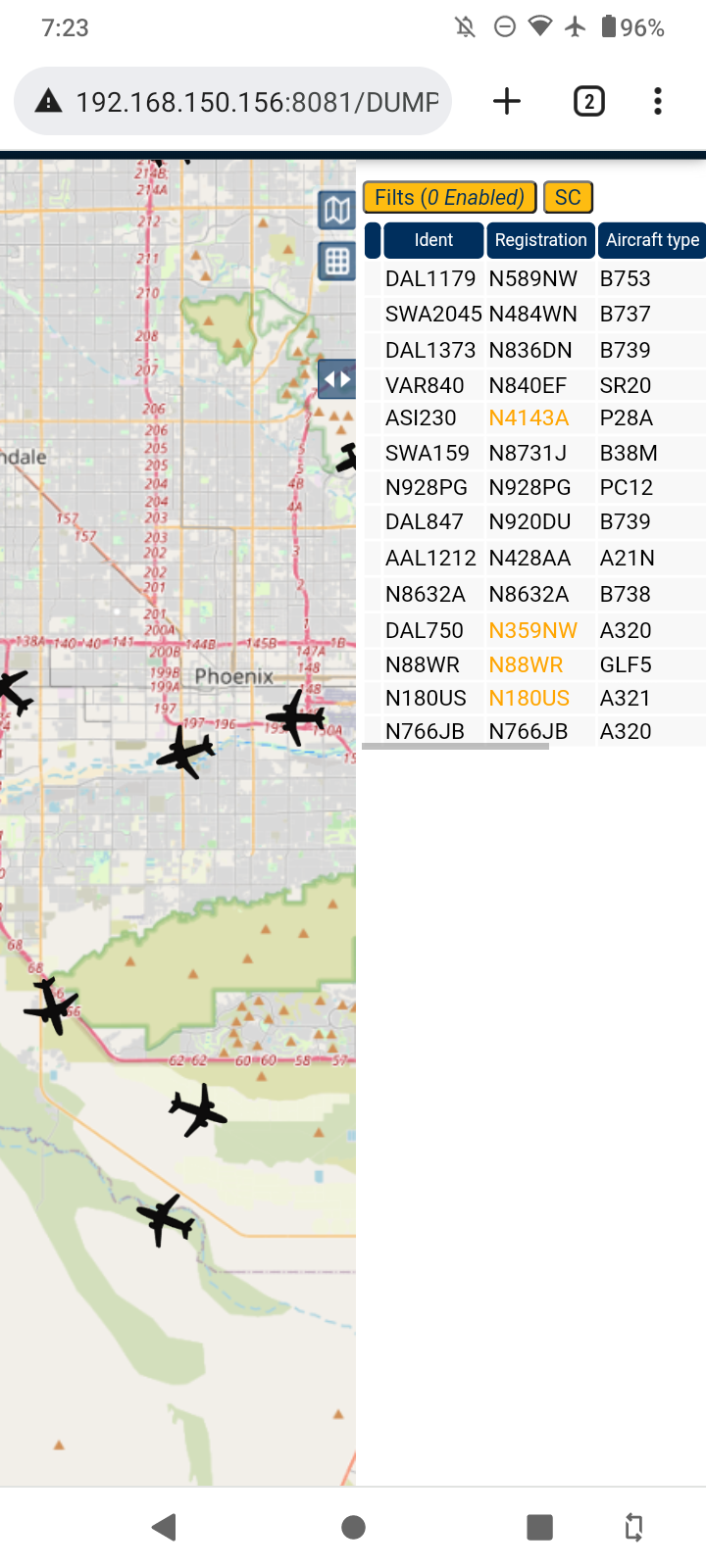Go back with the system back button
706x1568 pixels.
tap(165, 1527)
